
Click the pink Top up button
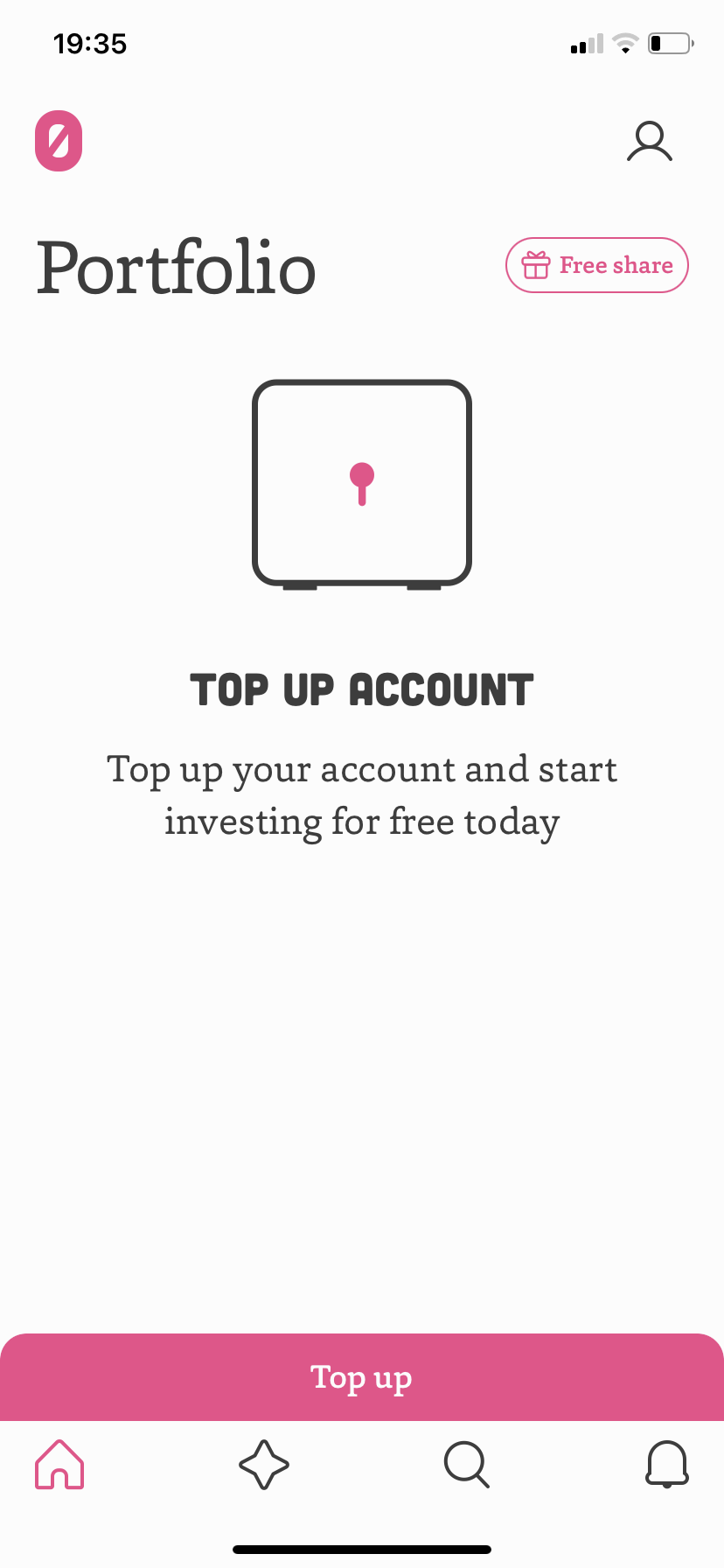[x=361, y=1376]
